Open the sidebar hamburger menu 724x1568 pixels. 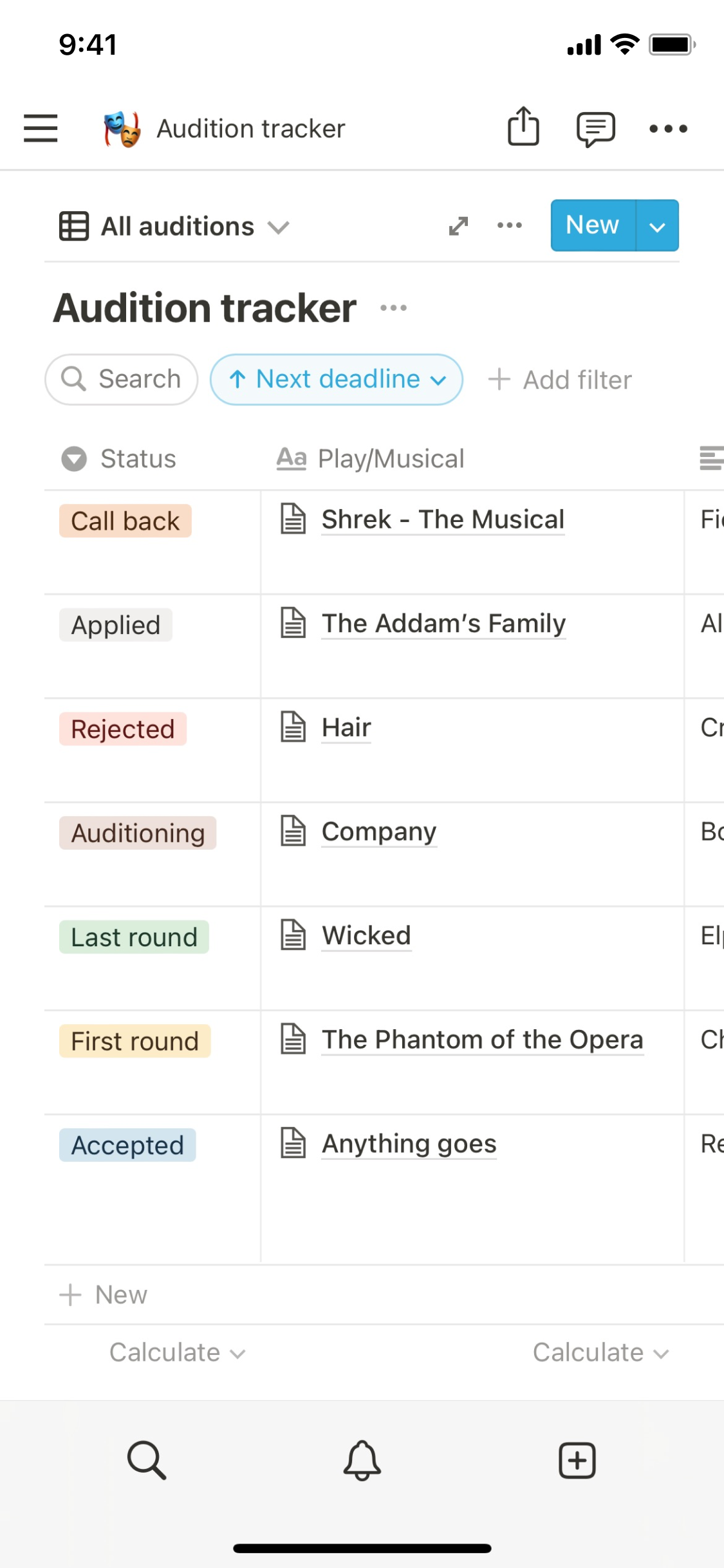pyautogui.click(x=41, y=127)
